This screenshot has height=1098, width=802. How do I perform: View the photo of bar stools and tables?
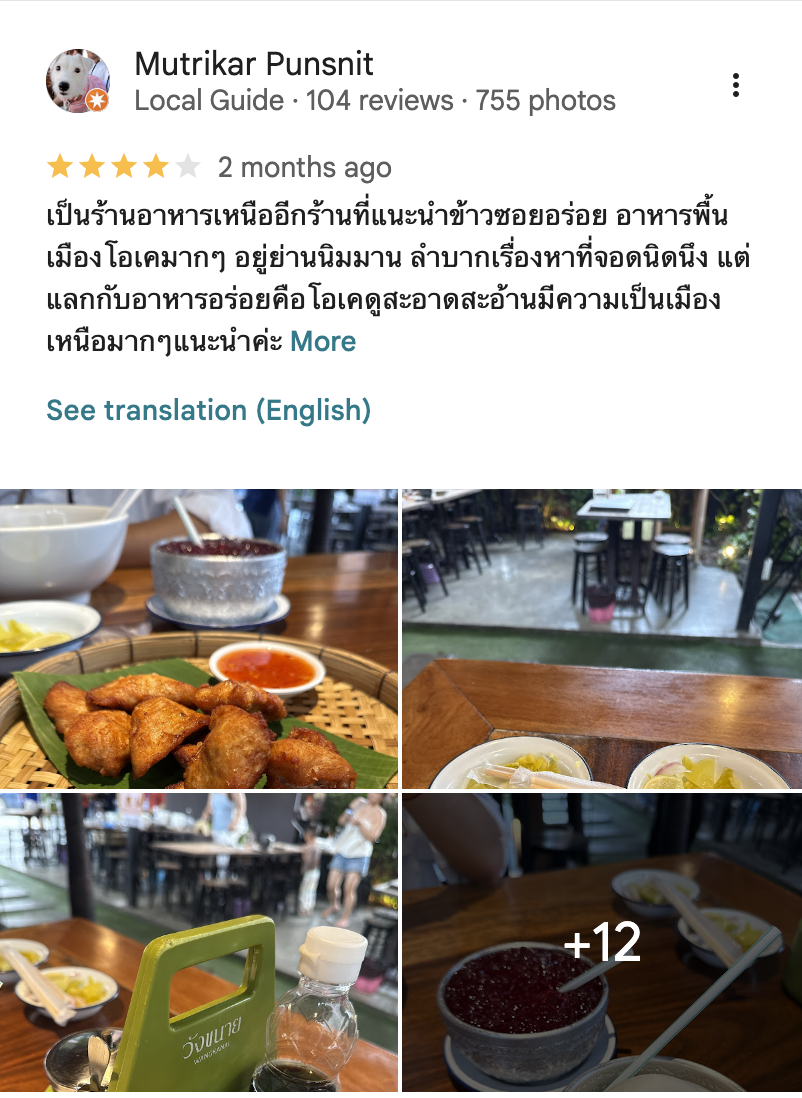602,638
